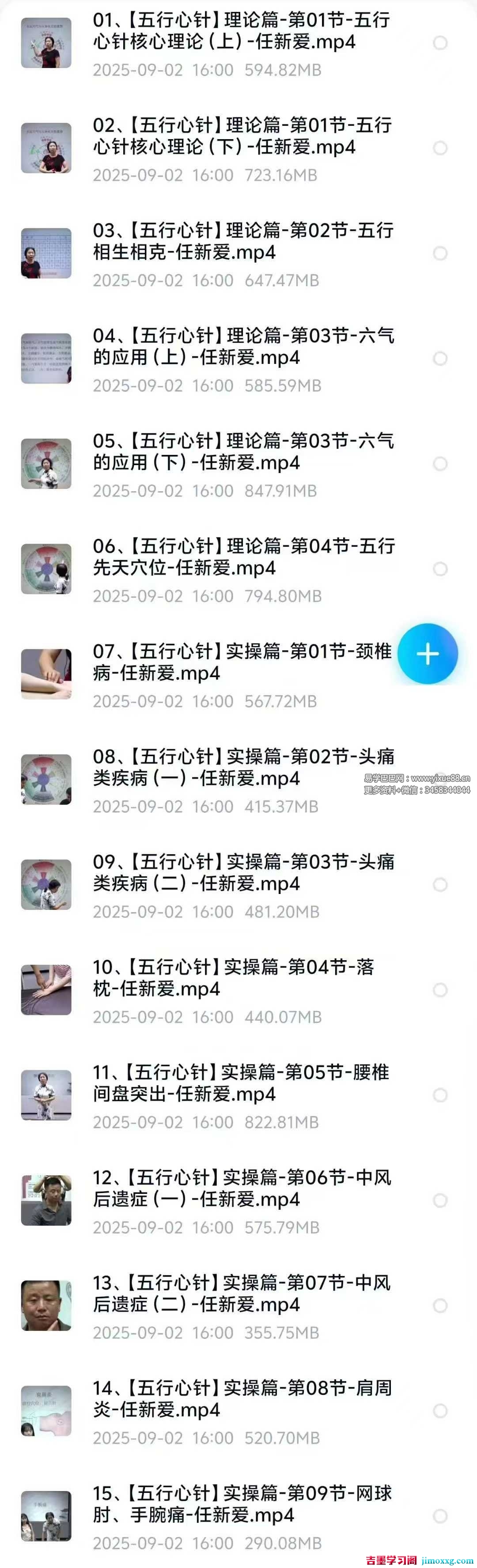This screenshot has width=477, height=1568.
Task: Choose file 13 中风后遗症（二） via its circle
Action: click(440, 1306)
